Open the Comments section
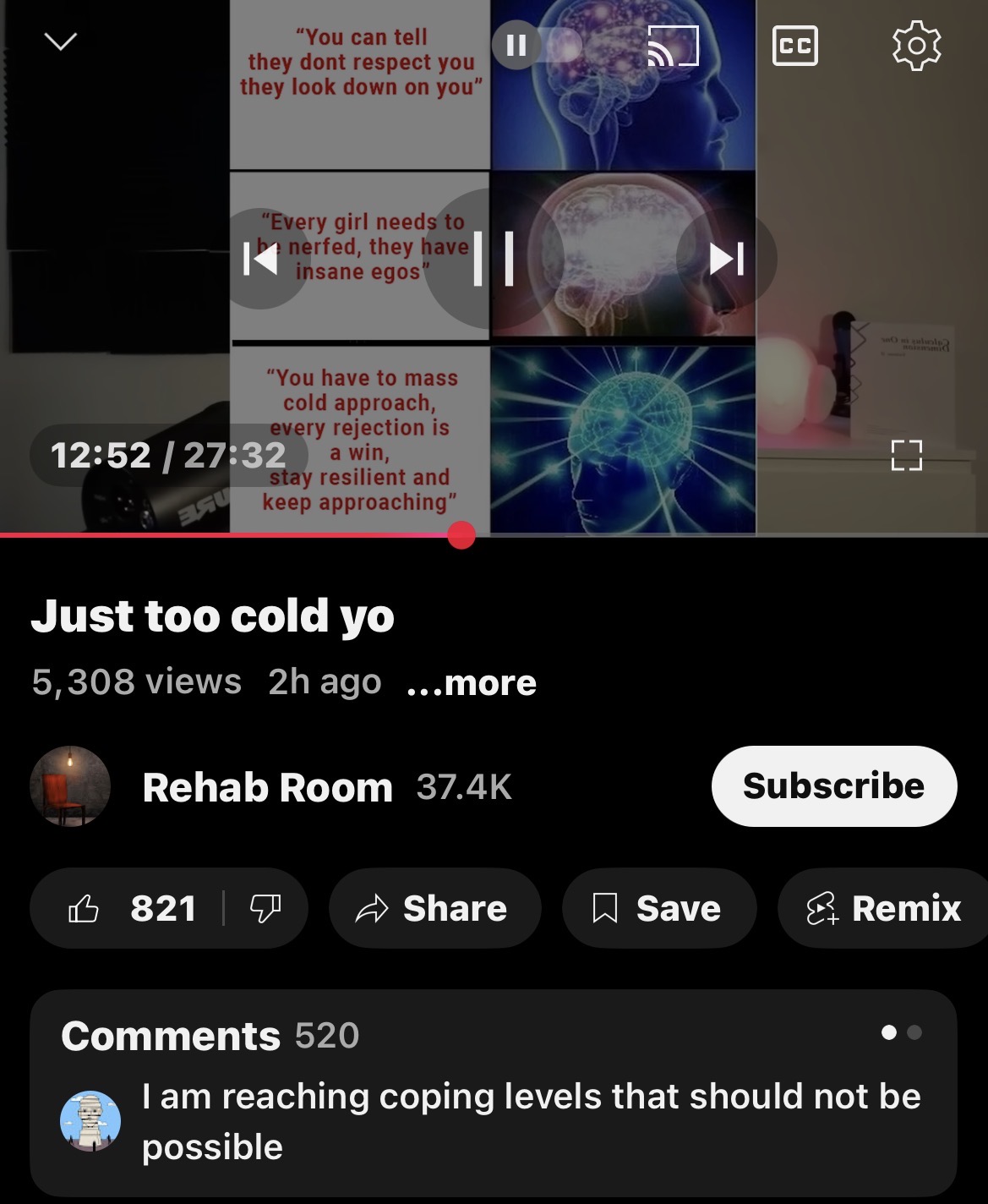 click(493, 1091)
